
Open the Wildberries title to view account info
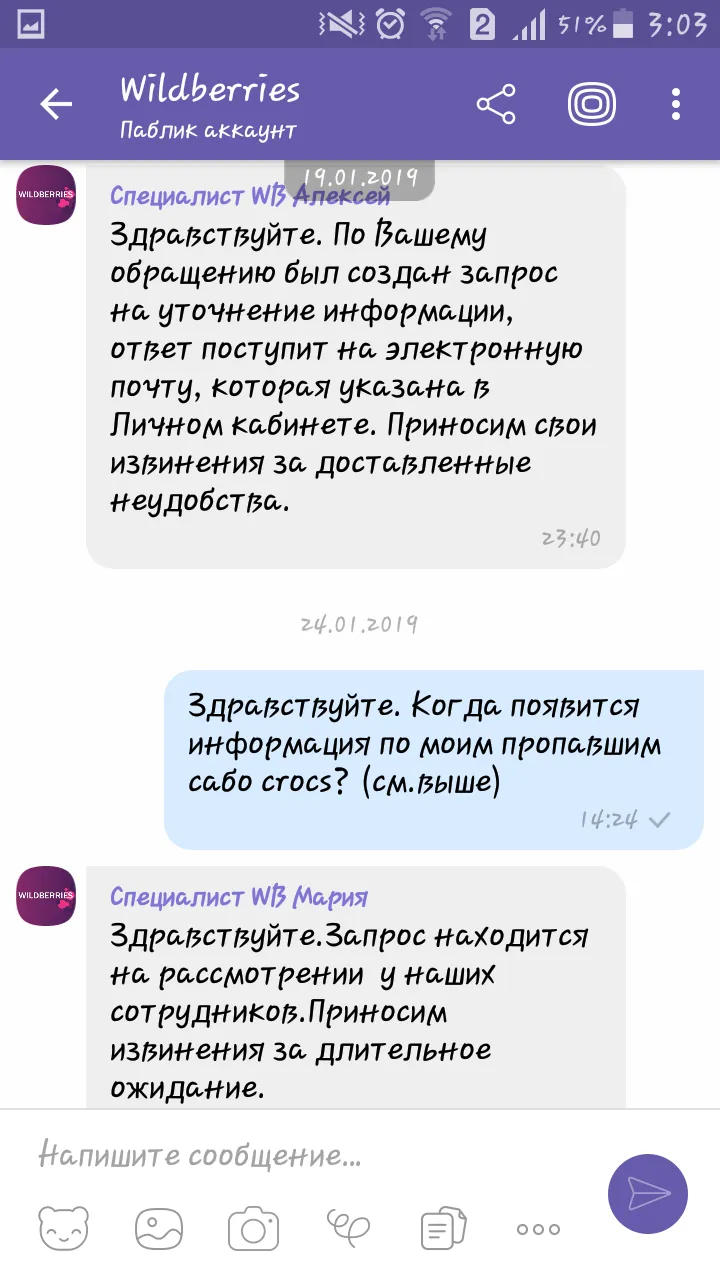(x=210, y=89)
